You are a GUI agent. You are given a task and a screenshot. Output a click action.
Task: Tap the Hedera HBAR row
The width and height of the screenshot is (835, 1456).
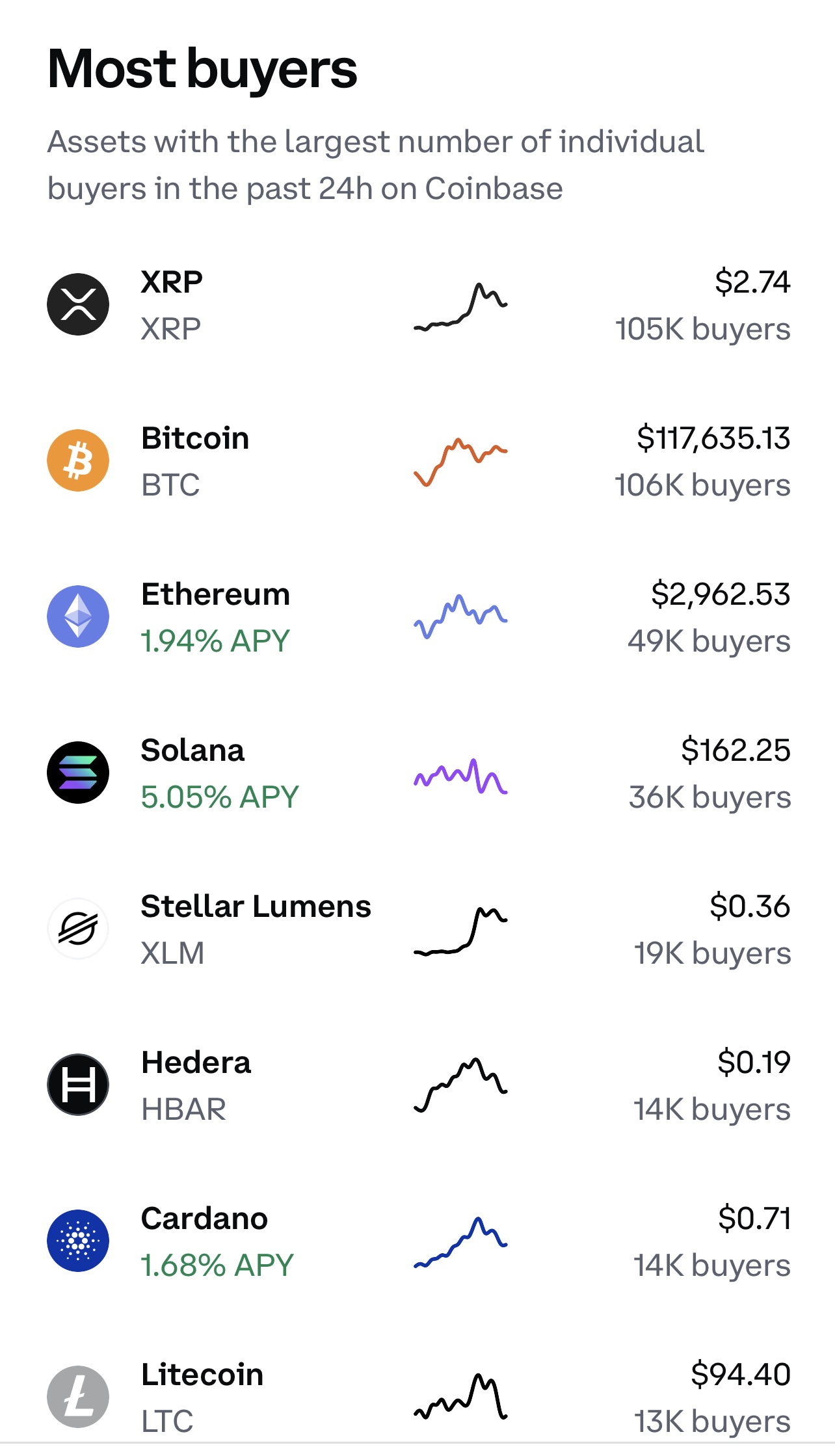tap(417, 1085)
